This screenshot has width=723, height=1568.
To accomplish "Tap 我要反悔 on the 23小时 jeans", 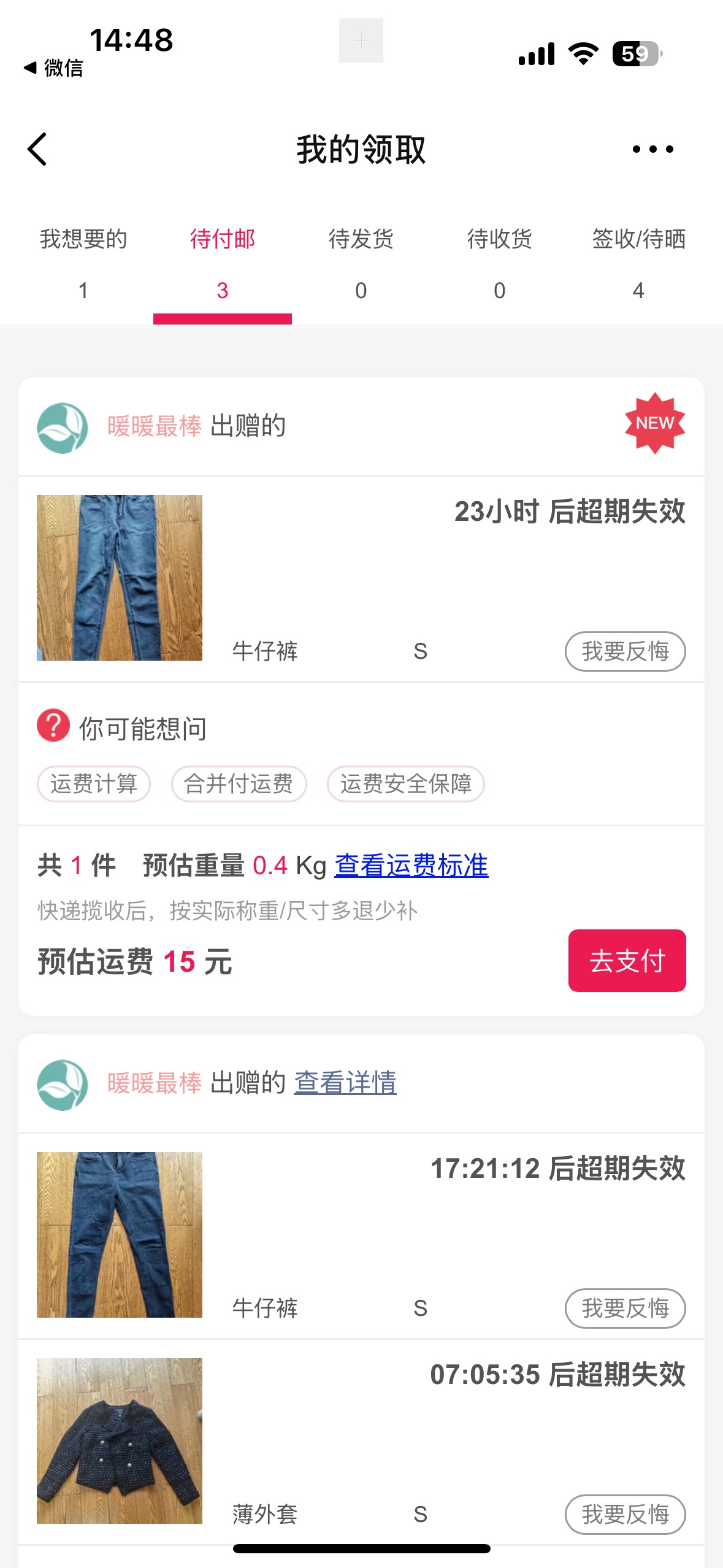I will [x=624, y=651].
